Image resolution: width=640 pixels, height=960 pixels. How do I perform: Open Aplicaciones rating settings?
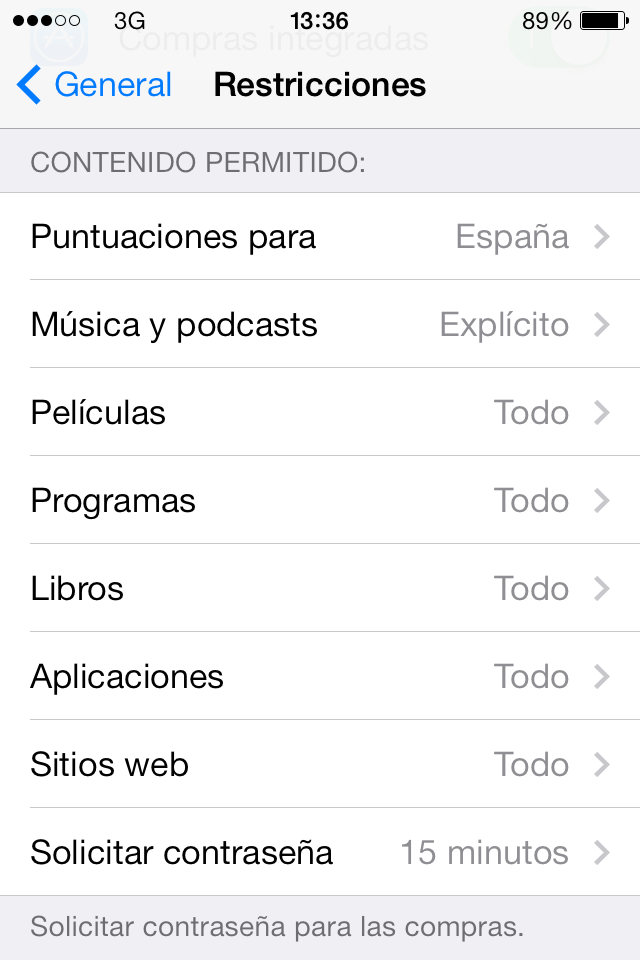(x=320, y=677)
